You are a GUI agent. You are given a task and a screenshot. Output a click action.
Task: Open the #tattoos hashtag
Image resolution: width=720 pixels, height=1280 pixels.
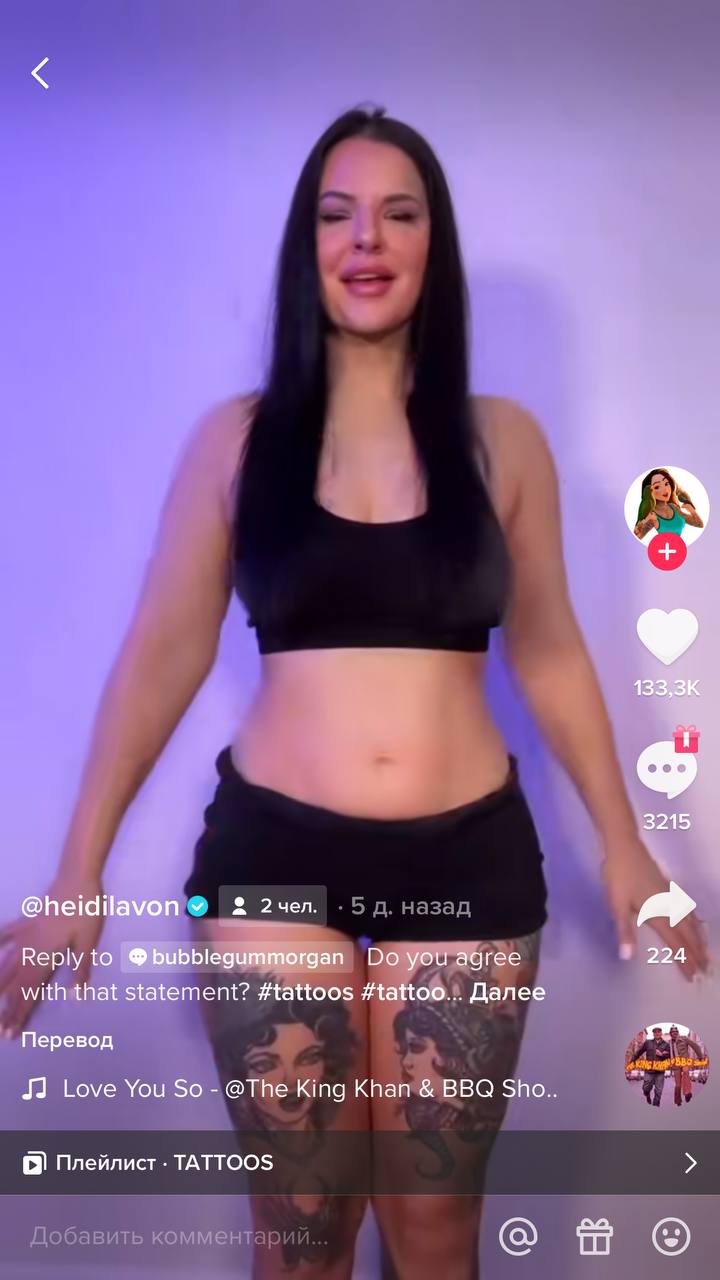pyautogui.click(x=305, y=992)
